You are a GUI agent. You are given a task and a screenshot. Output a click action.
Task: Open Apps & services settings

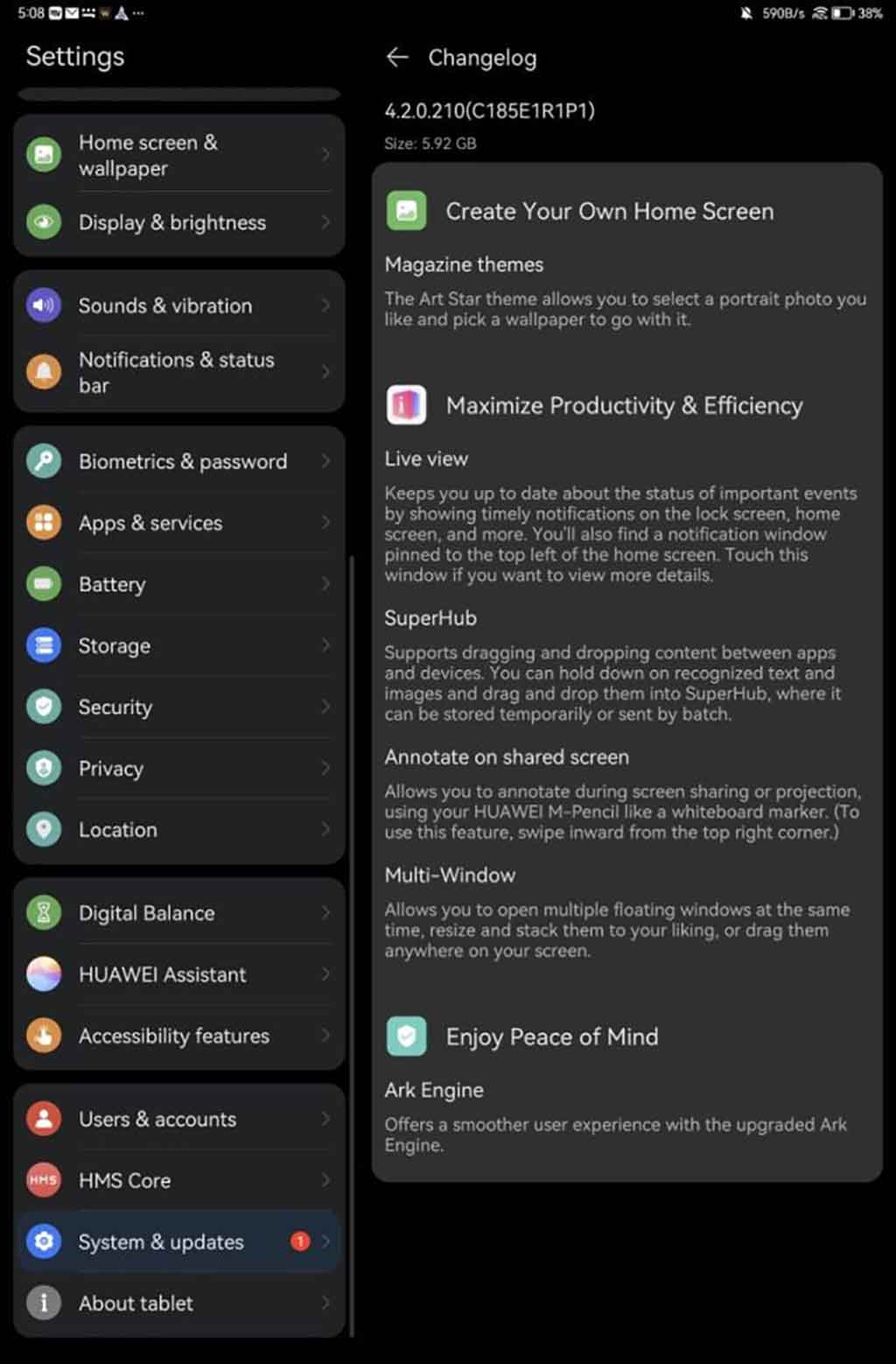pos(178,523)
